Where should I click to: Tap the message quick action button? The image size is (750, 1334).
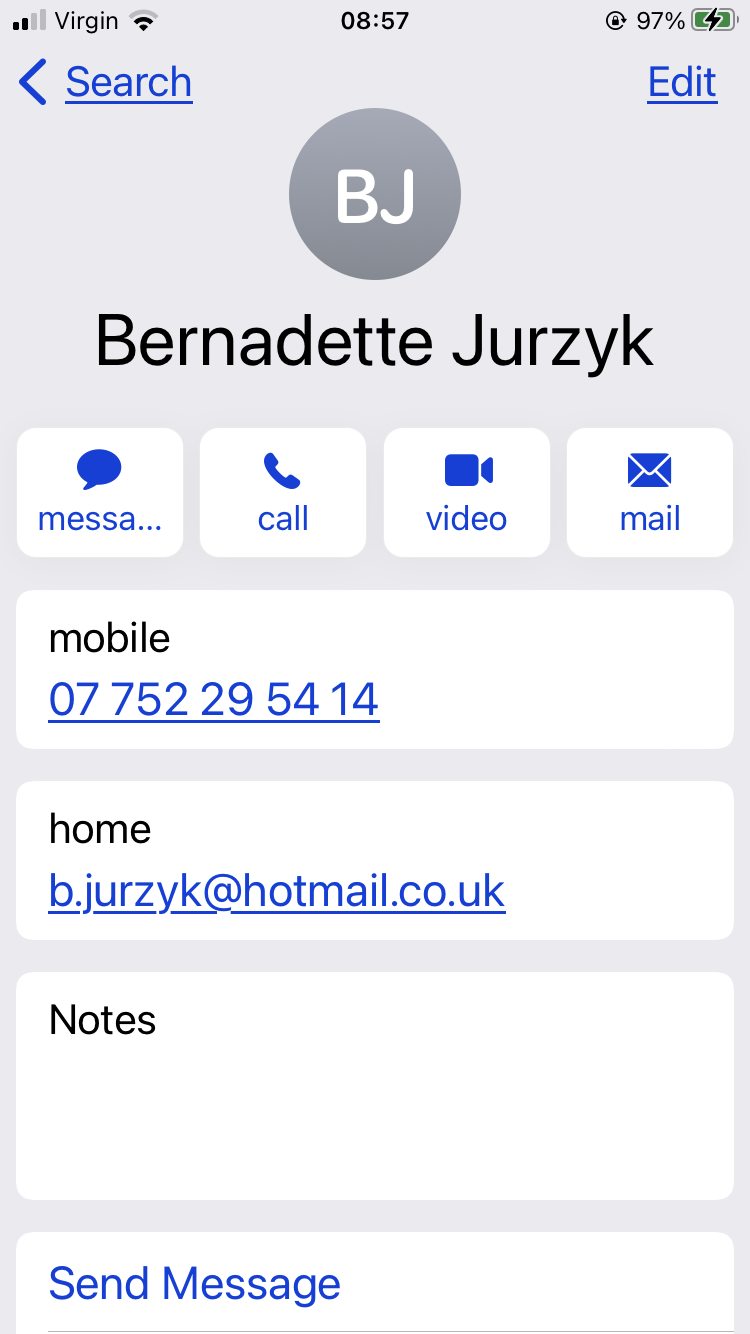pos(100,492)
